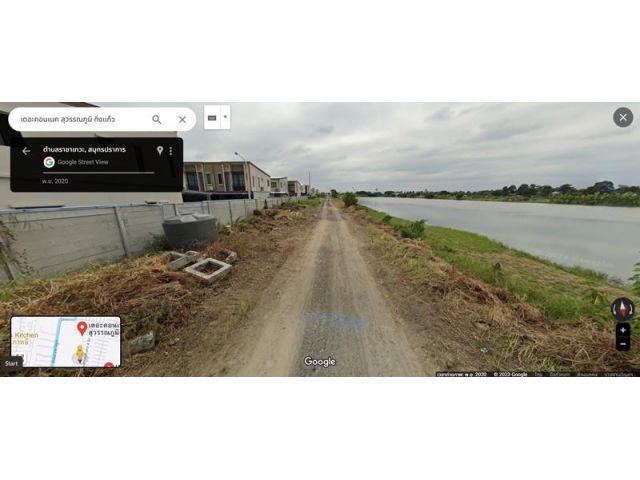
Task: Open the minimap thumbnail
Action: point(66,341)
